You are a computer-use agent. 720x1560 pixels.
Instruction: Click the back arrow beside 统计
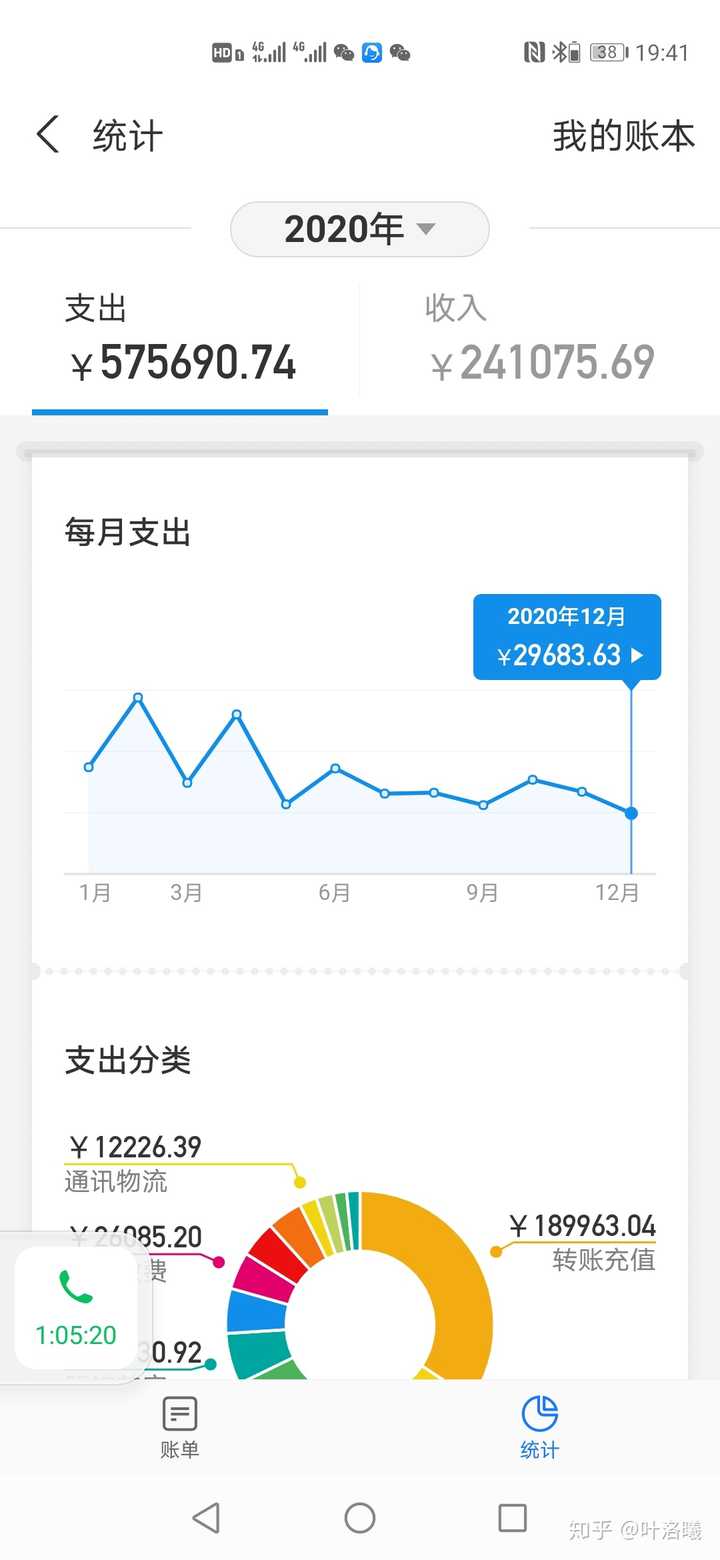pyautogui.click(x=46, y=134)
